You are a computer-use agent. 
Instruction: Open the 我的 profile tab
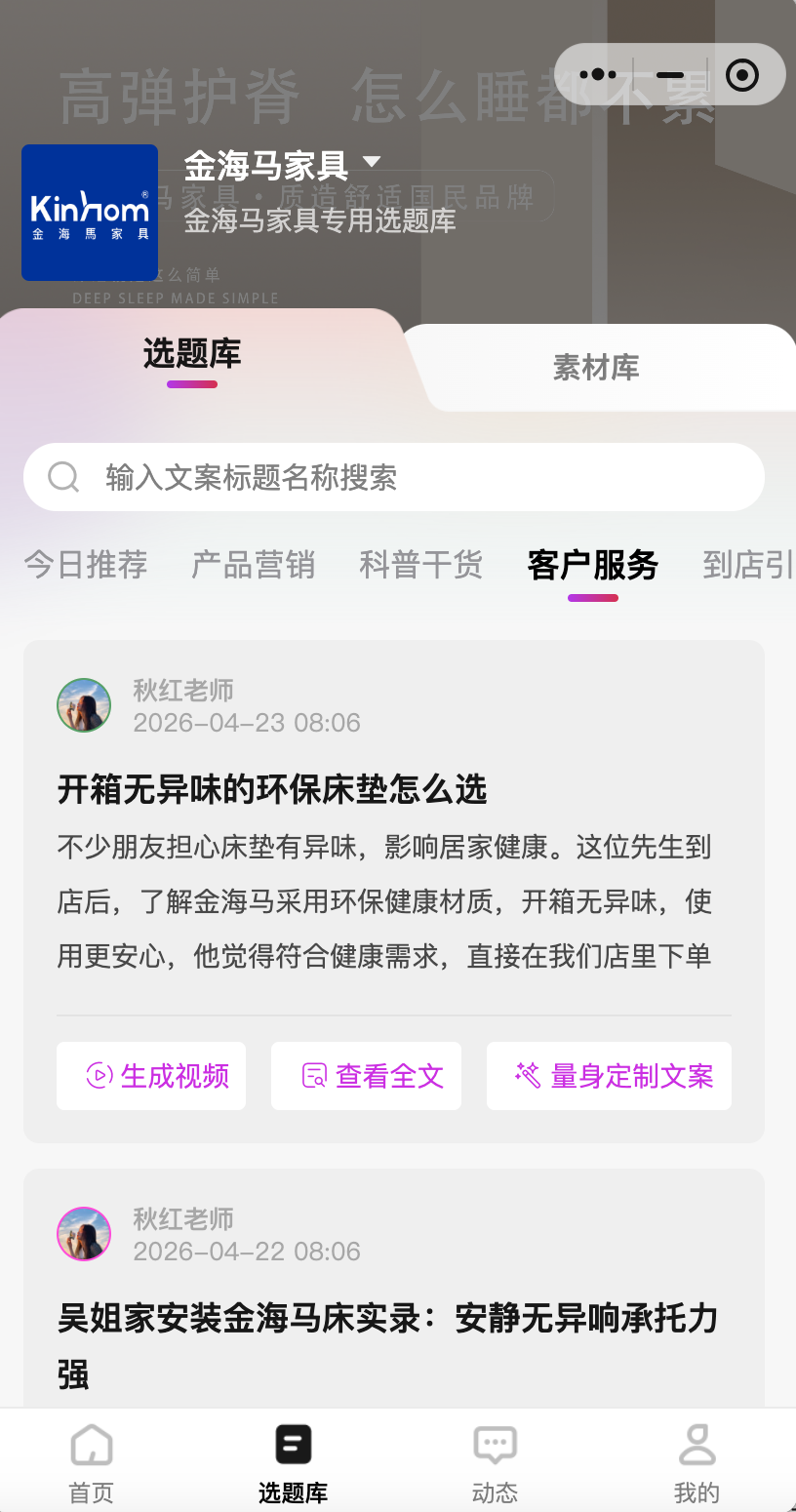[x=696, y=1462]
